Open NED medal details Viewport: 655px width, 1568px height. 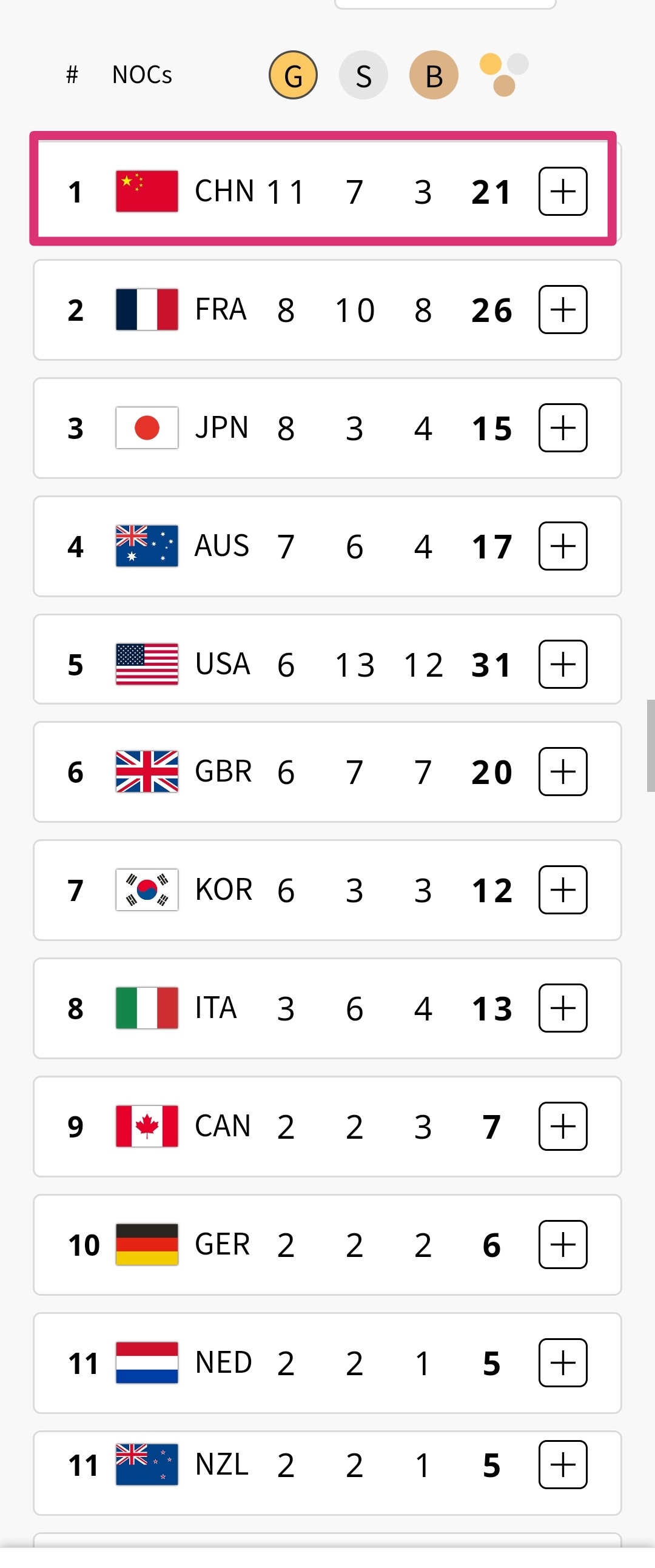562,1362
